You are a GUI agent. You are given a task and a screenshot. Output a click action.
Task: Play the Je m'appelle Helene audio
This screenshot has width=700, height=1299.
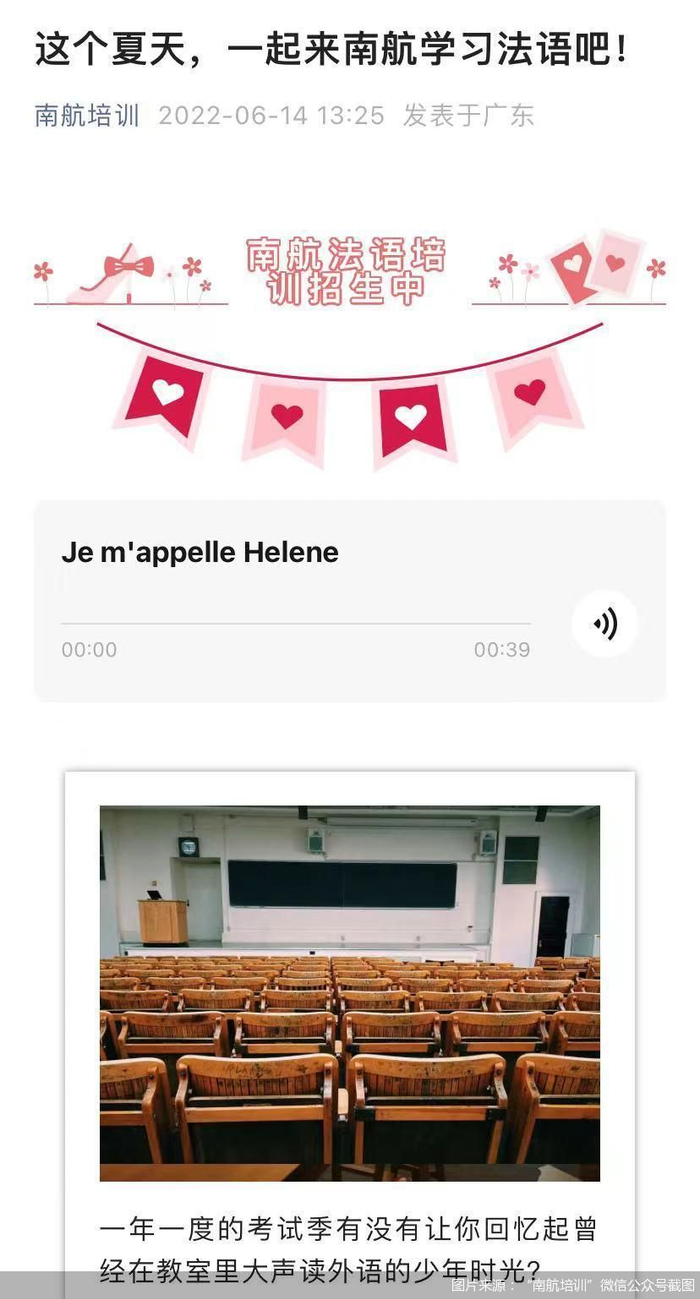pyautogui.click(x=604, y=624)
